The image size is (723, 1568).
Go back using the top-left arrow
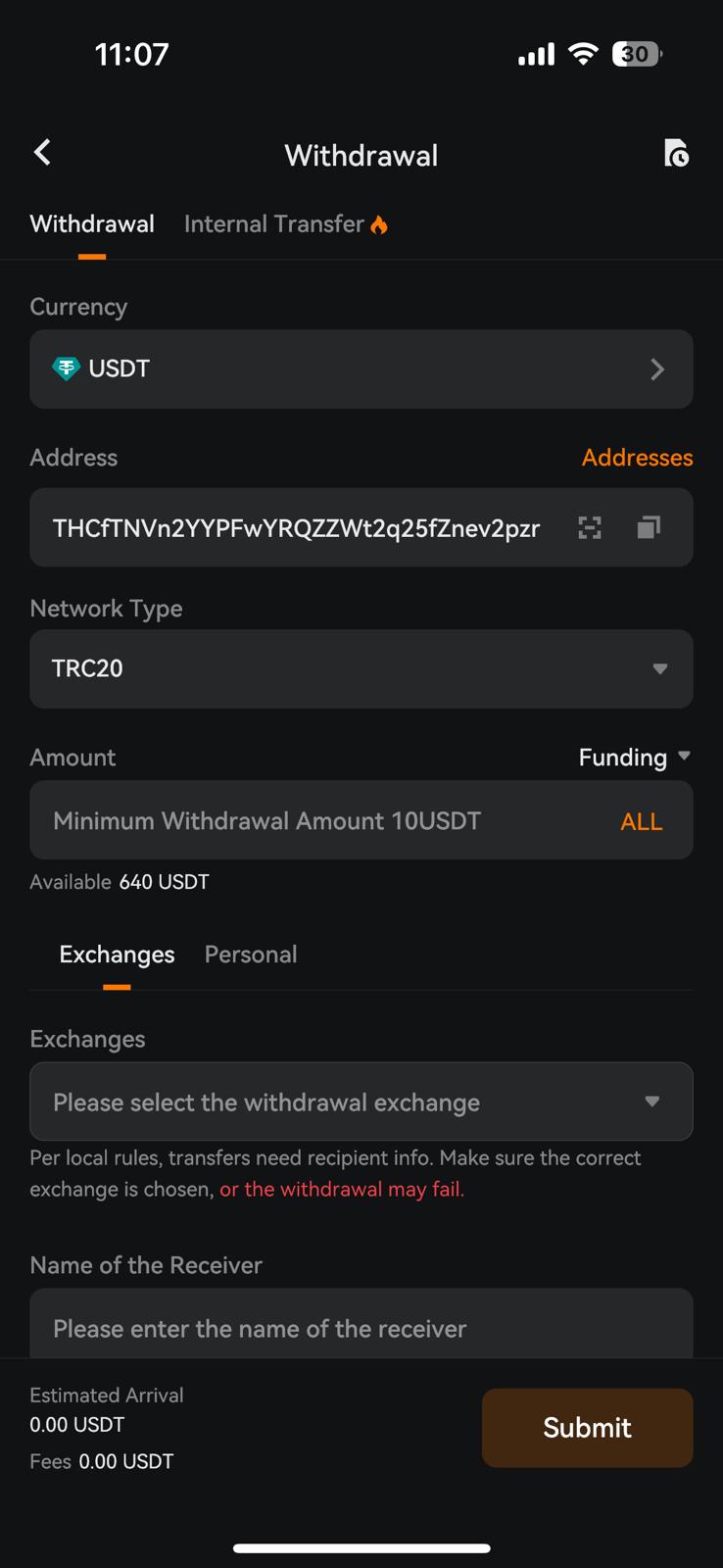pos(42,153)
